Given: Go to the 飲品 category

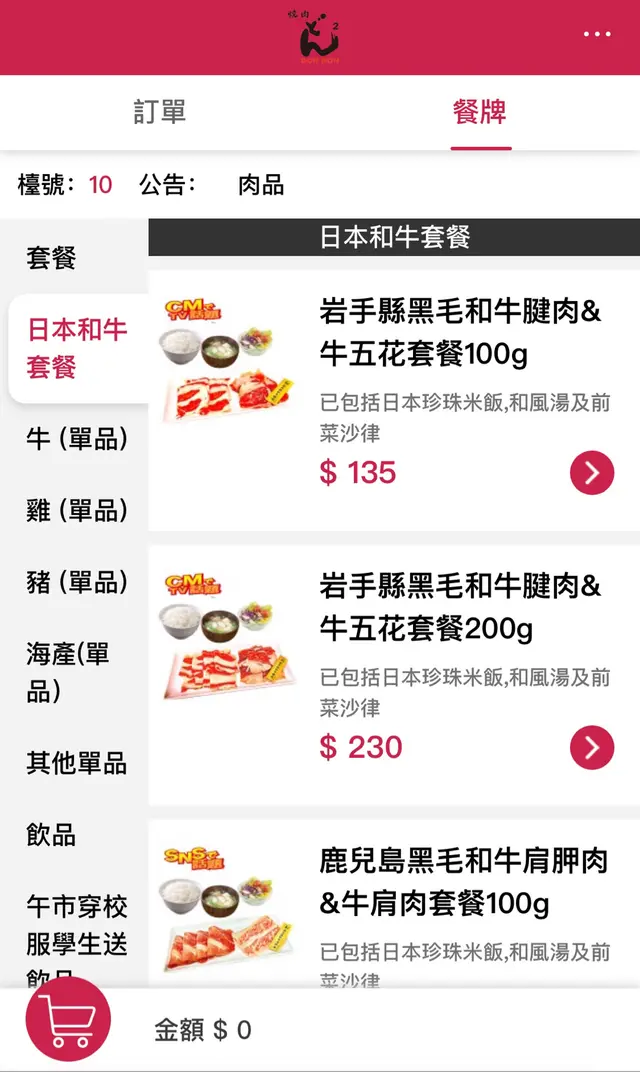Looking at the screenshot, I should [x=51, y=835].
